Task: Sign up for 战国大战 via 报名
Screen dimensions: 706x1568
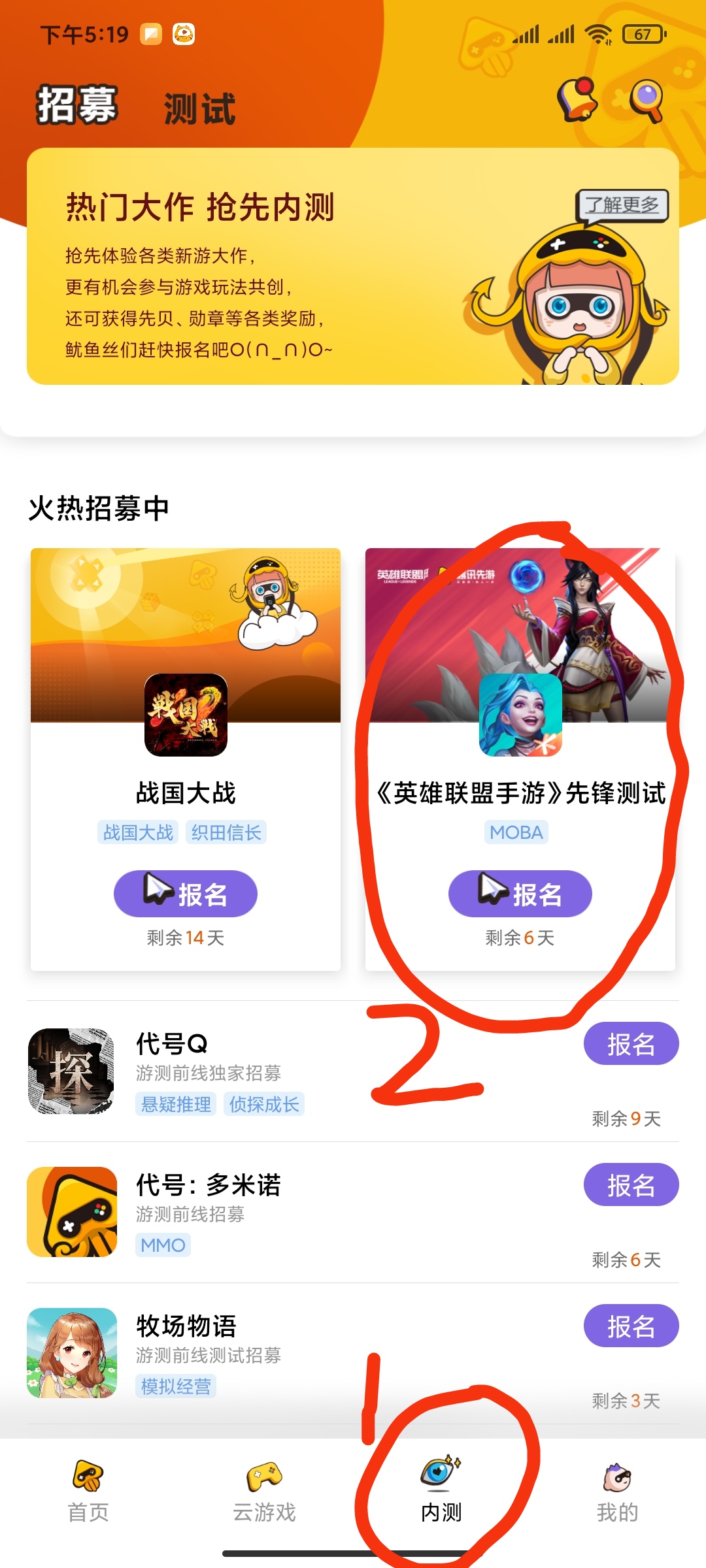Action: [186, 893]
